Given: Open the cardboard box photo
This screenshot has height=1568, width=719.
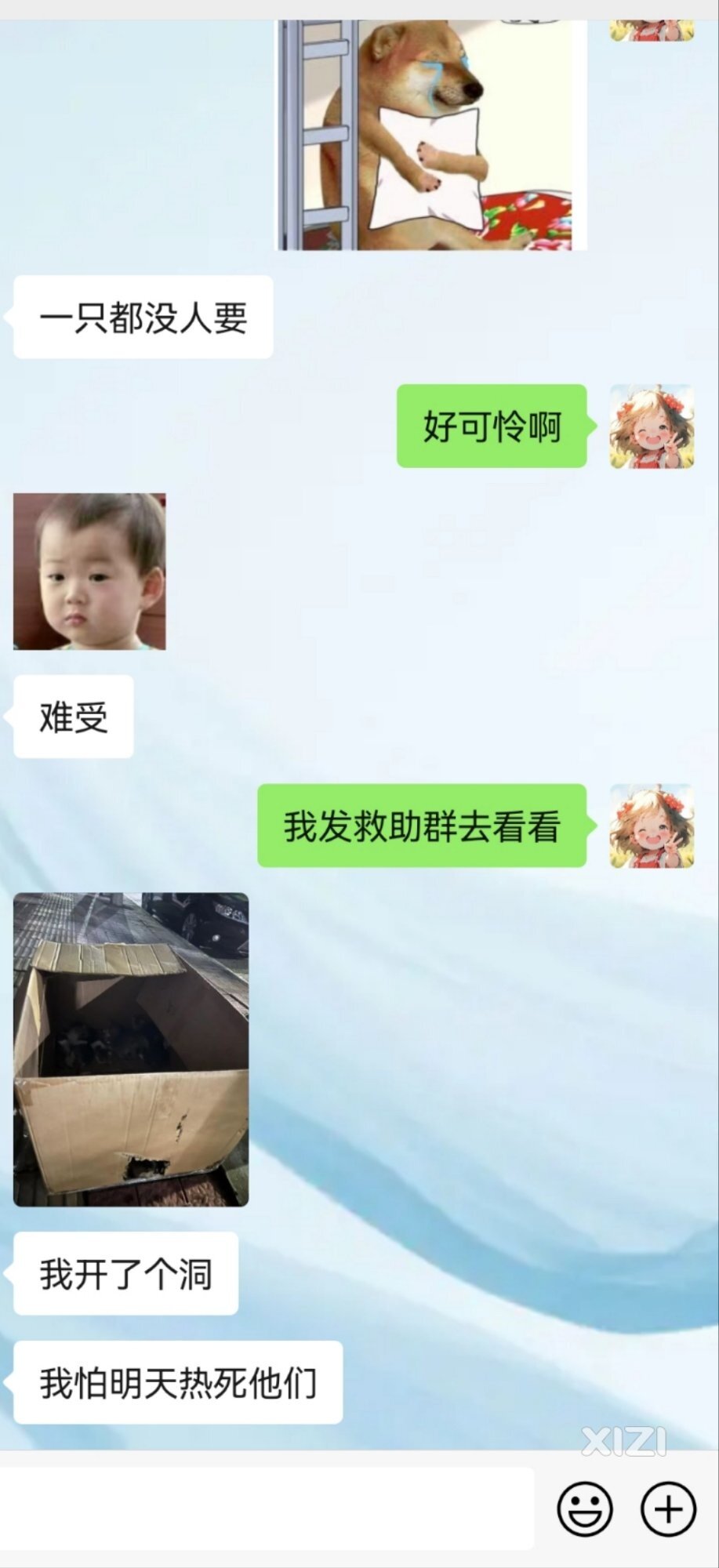Looking at the screenshot, I should (131, 1049).
